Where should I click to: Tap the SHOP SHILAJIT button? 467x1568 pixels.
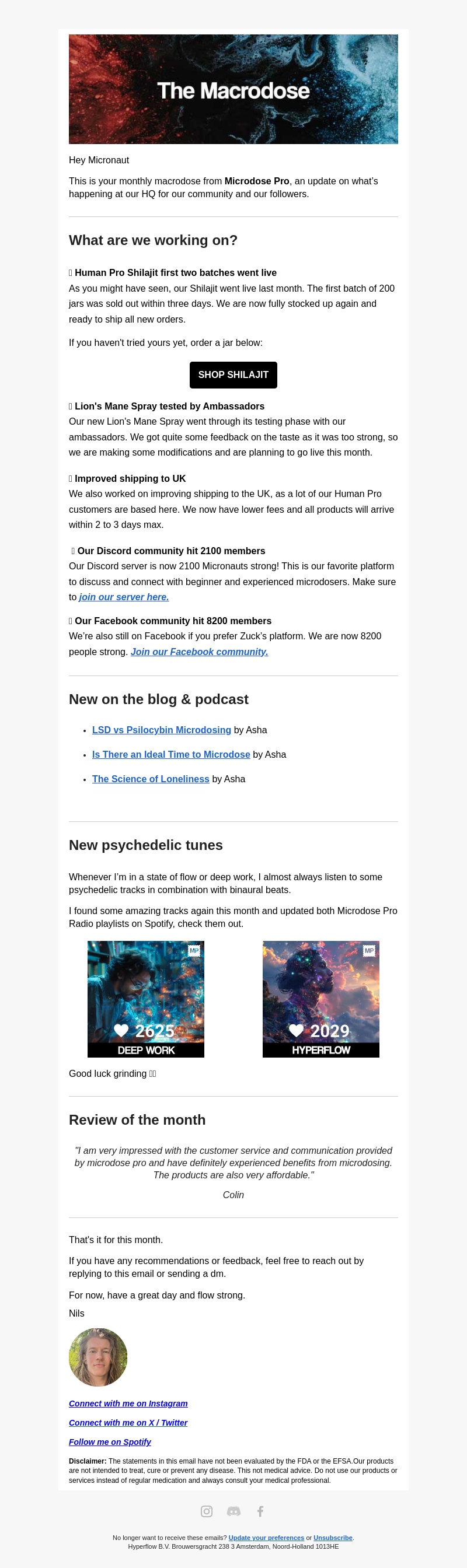233,375
